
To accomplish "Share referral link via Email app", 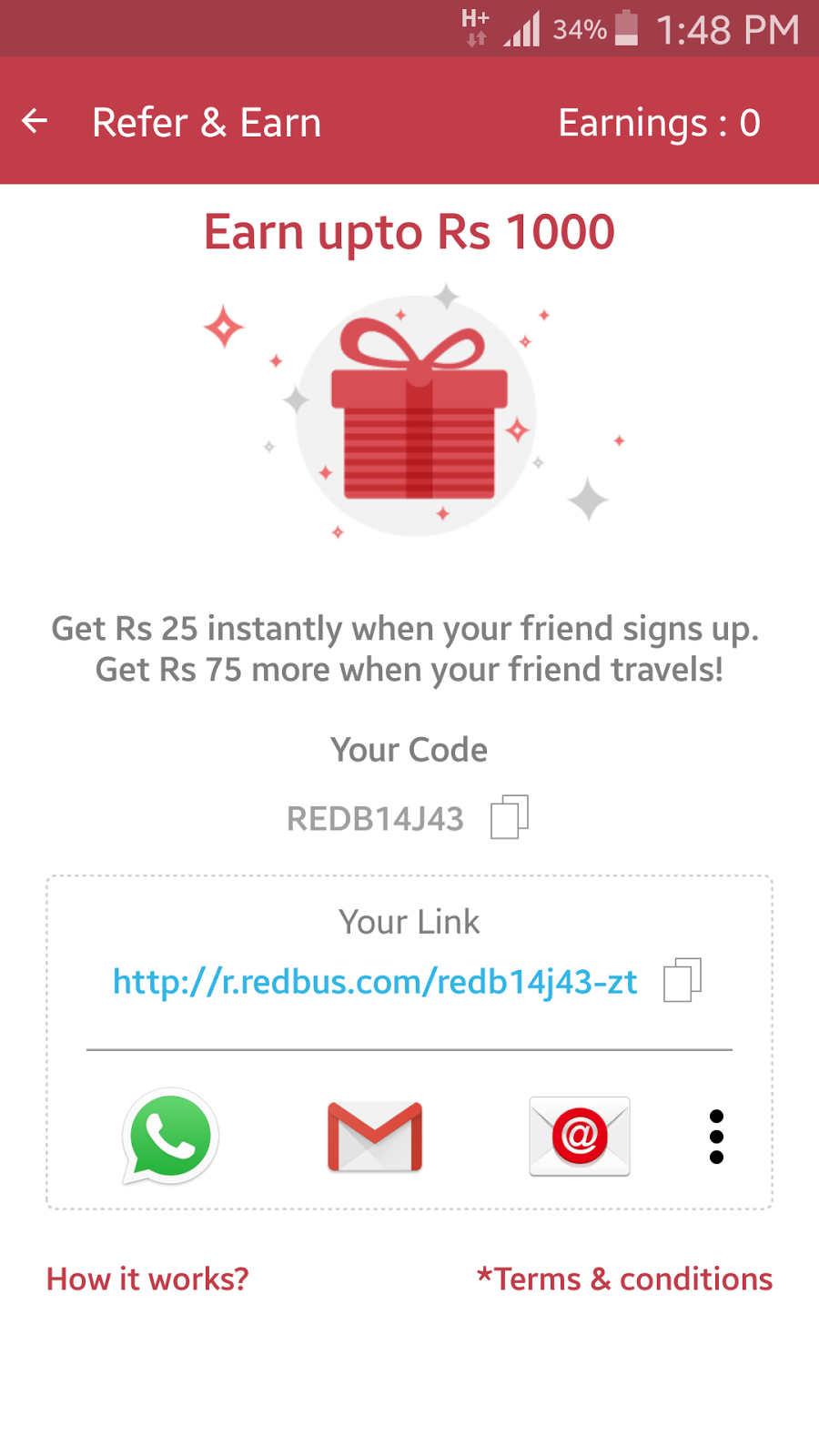I will [x=579, y=1137].
